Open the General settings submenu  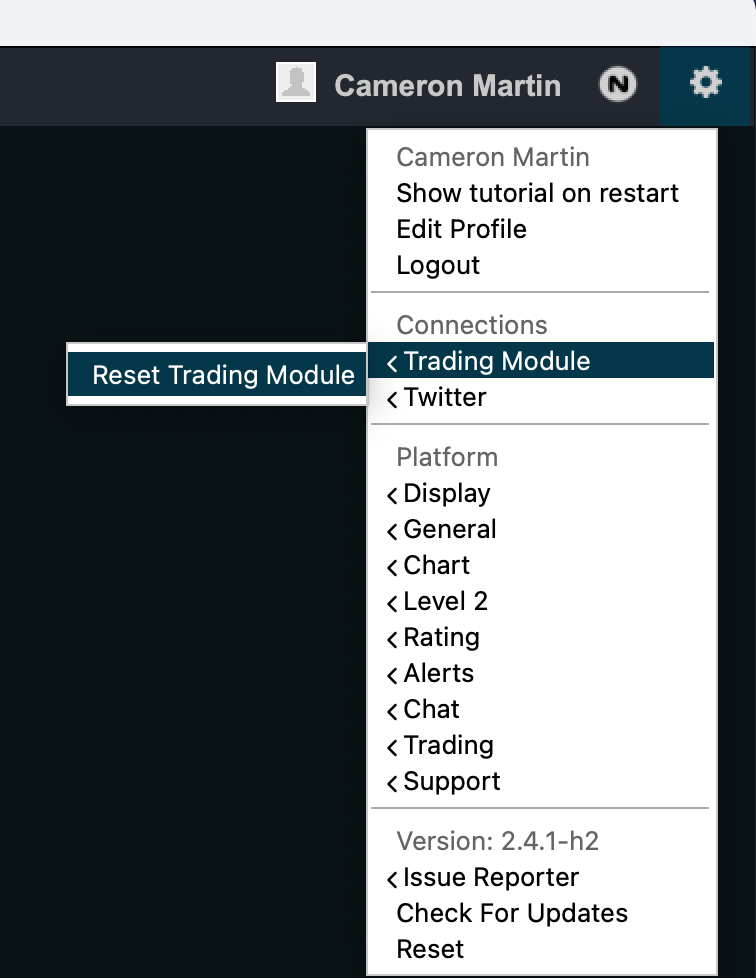pos(449,529)
